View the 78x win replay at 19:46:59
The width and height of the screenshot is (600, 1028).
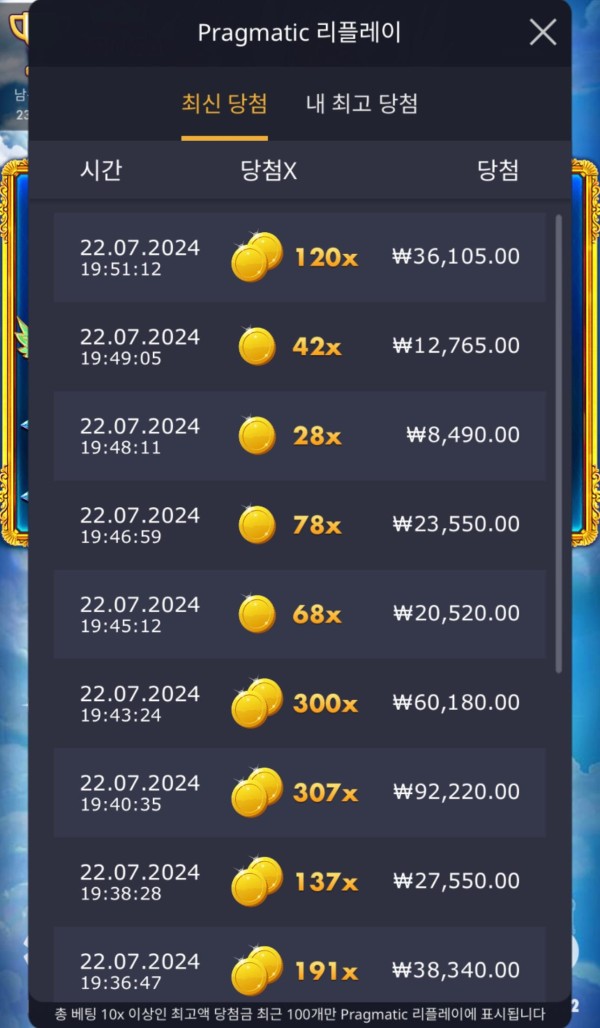click(x=299, y=524)
